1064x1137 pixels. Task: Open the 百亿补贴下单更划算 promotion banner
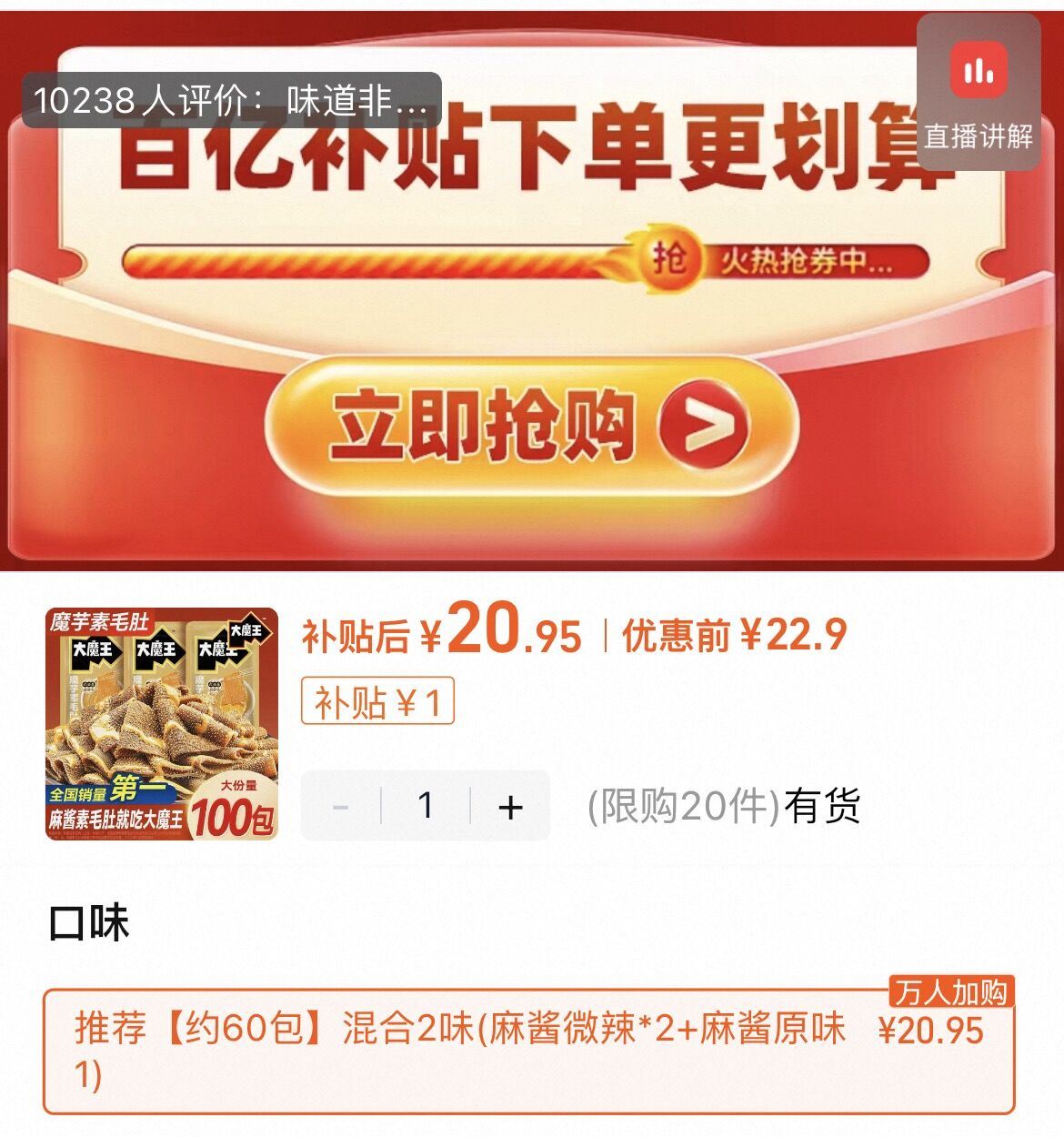tap(532, 155)
